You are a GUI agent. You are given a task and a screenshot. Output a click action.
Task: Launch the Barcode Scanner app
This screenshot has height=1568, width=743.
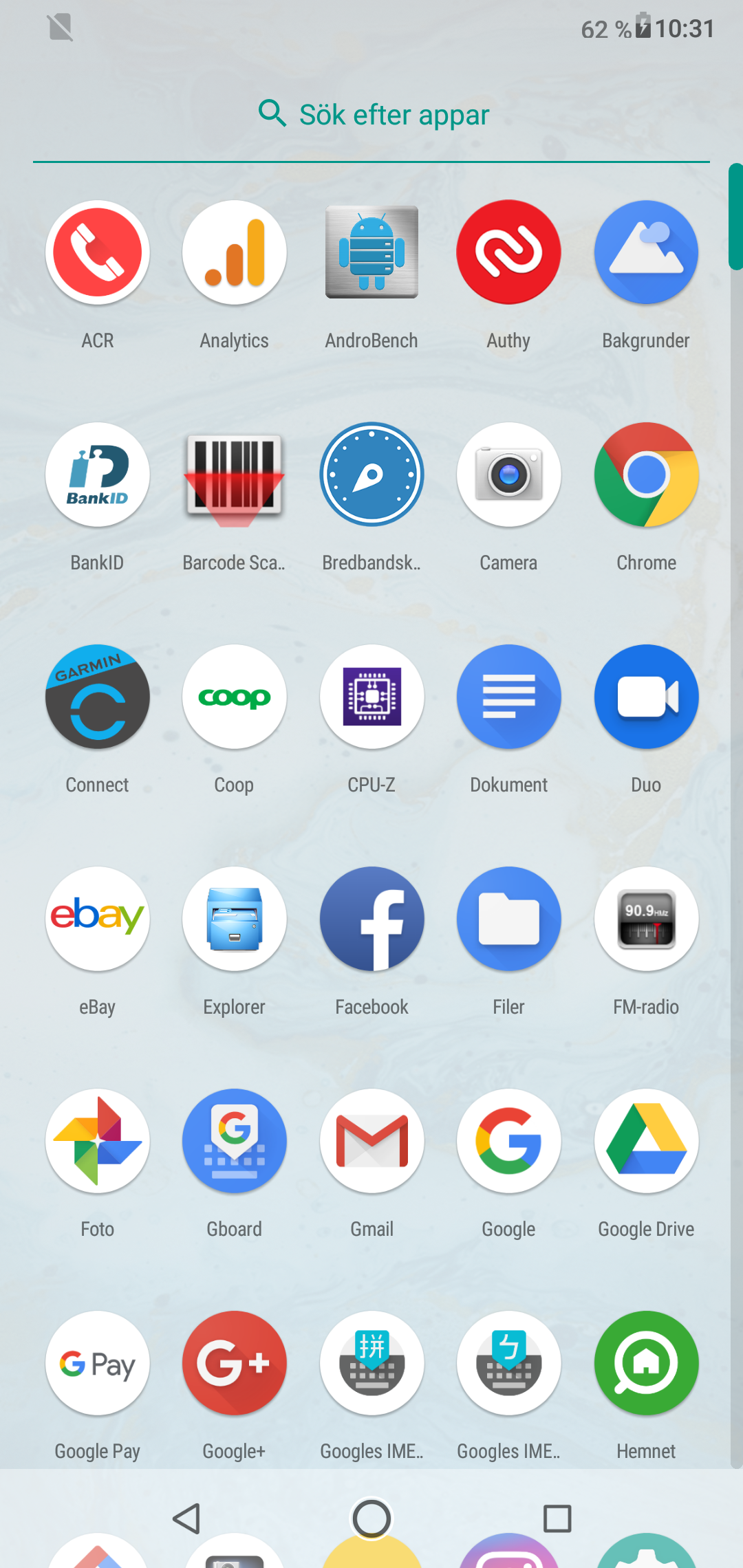[x=235, y=475]
